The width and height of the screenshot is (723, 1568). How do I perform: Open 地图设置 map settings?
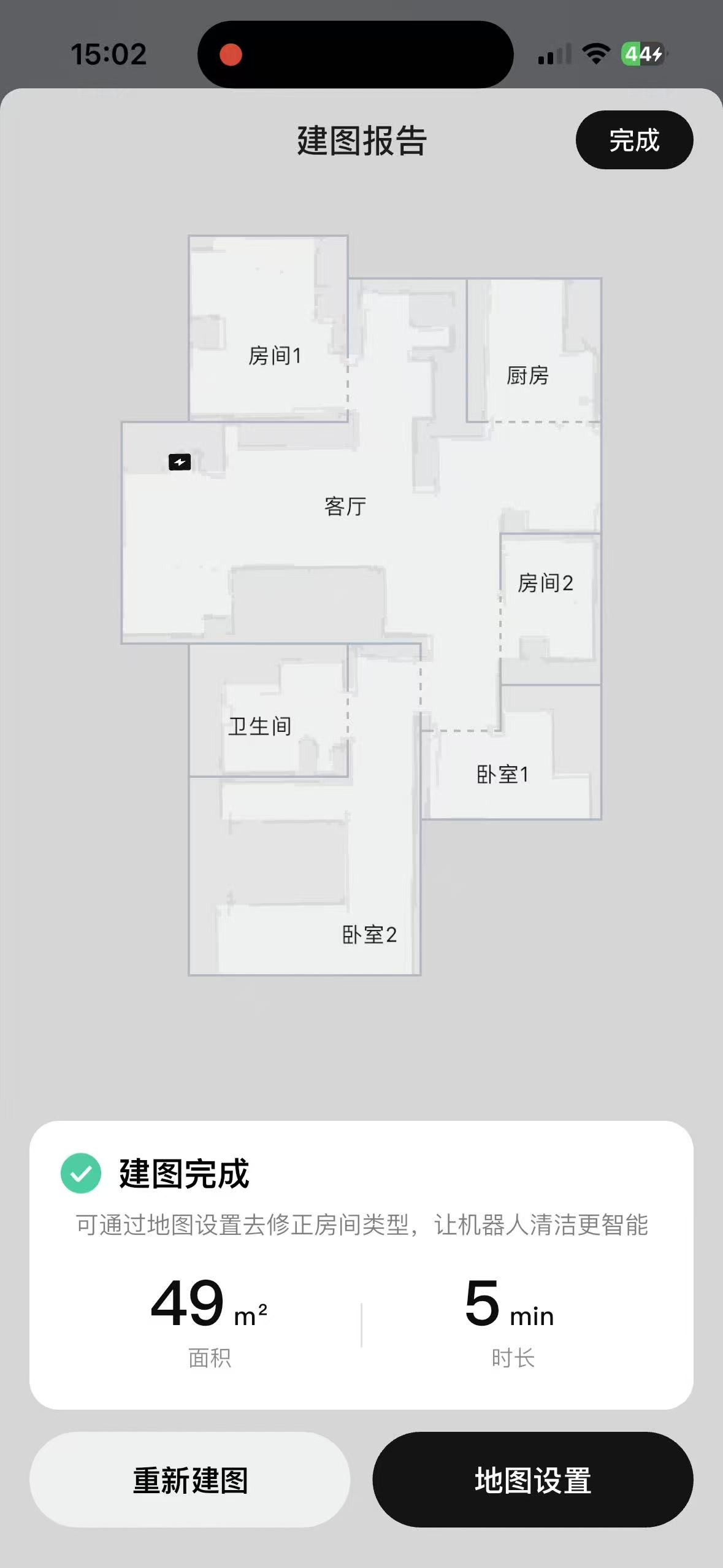[x=533, y=1479]
